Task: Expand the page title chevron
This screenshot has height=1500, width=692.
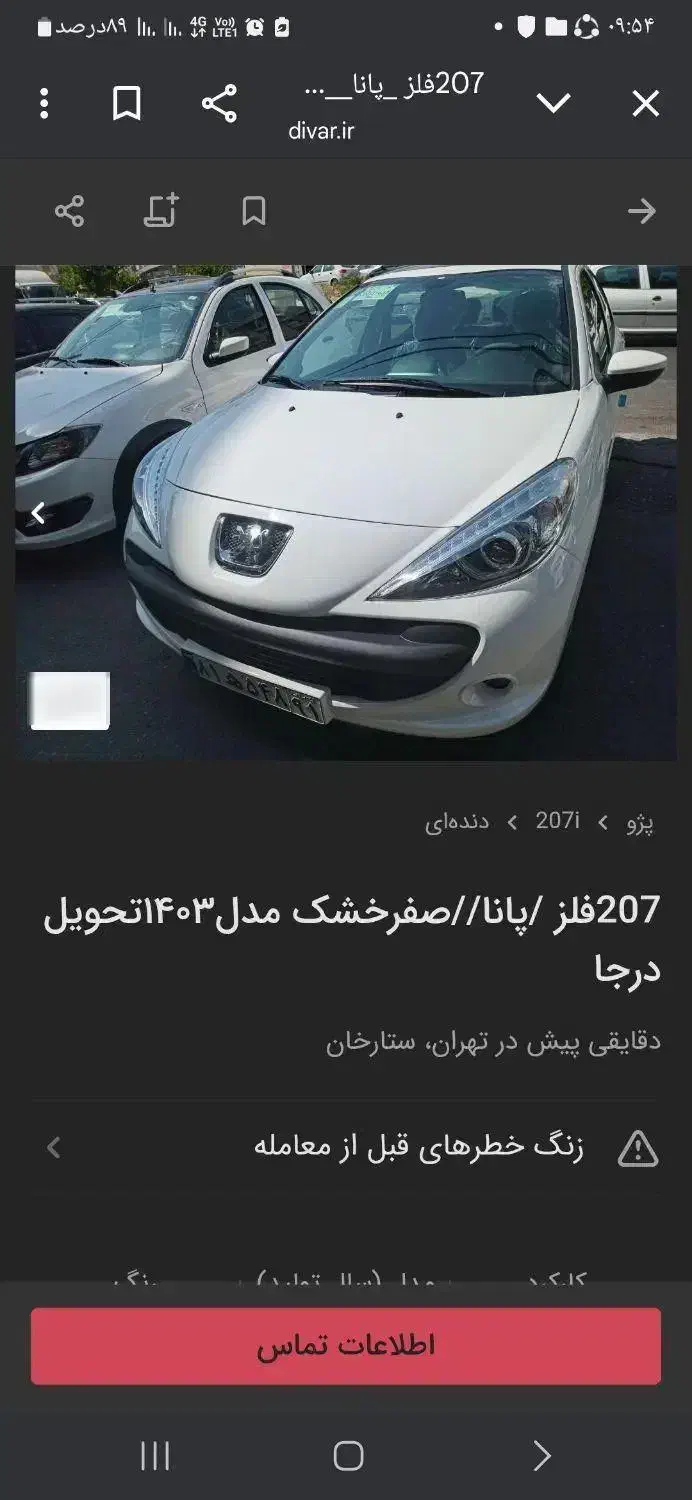Action: [x=553, y=103]
